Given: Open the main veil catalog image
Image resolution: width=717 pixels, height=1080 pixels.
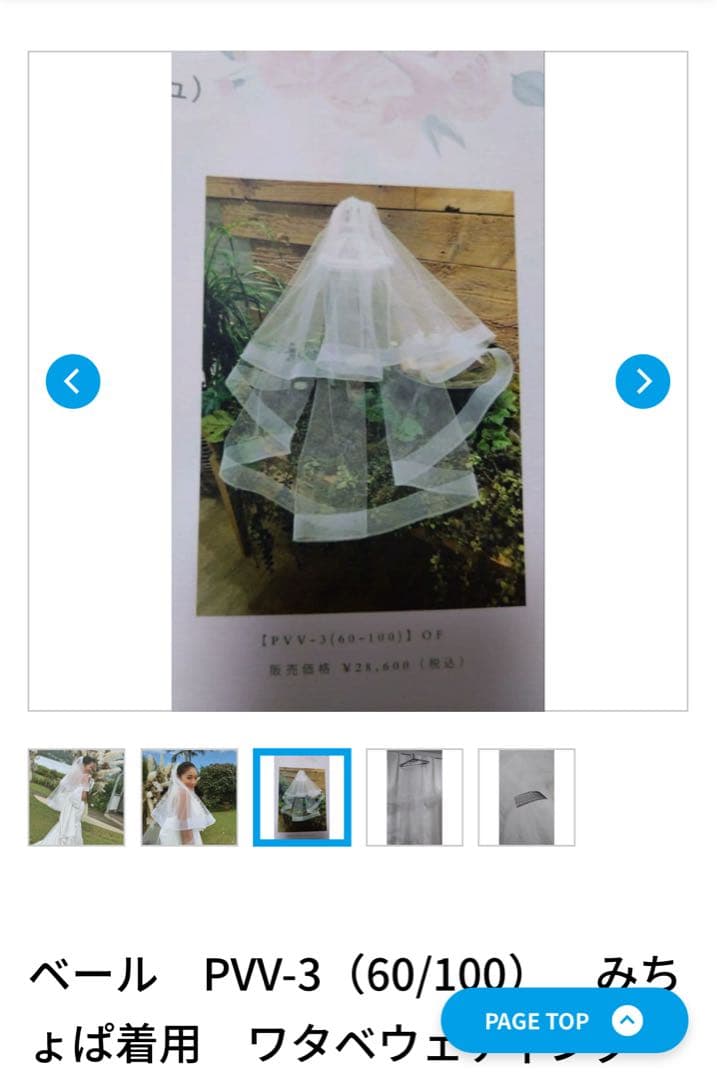Looking at the screenshot, I should tap(358, 381).
